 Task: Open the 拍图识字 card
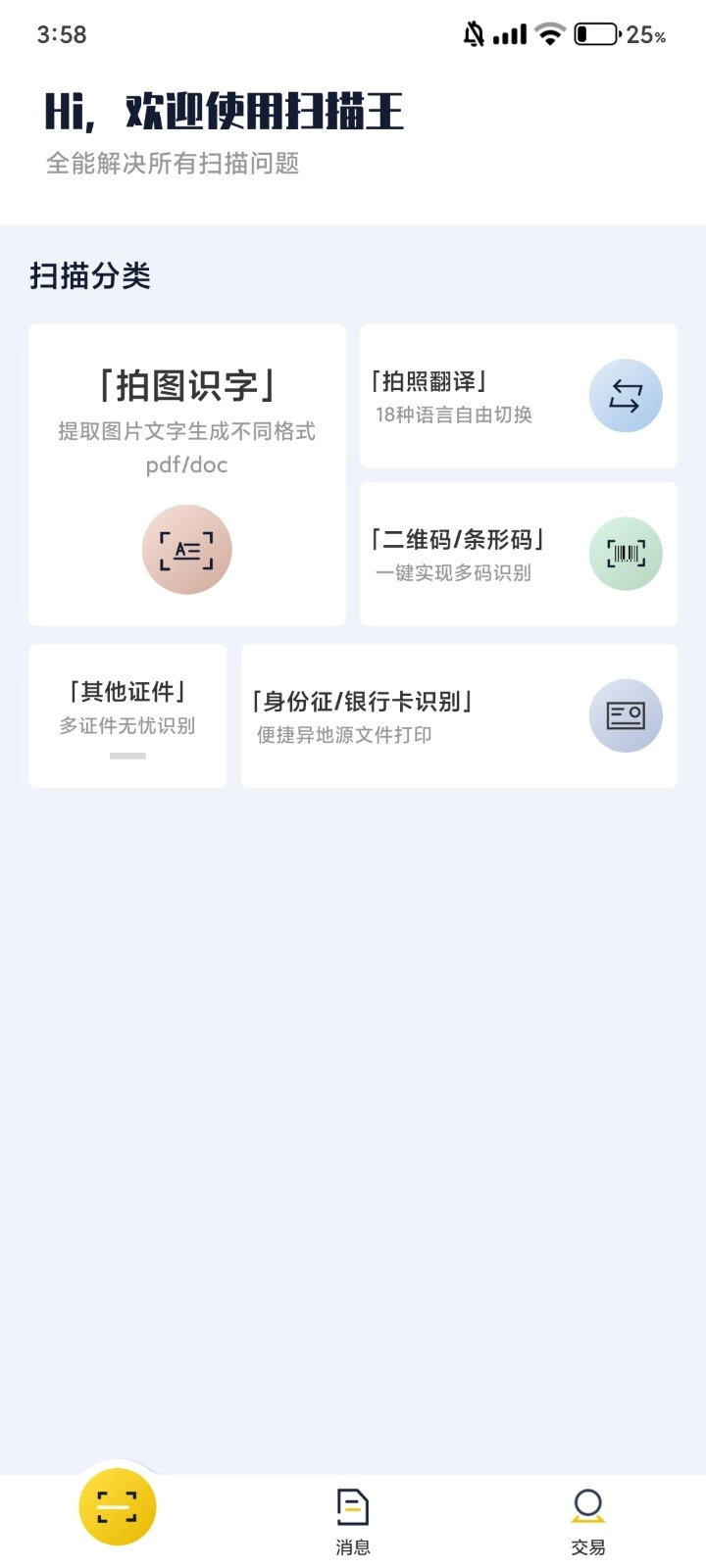(x=186, y=475)
